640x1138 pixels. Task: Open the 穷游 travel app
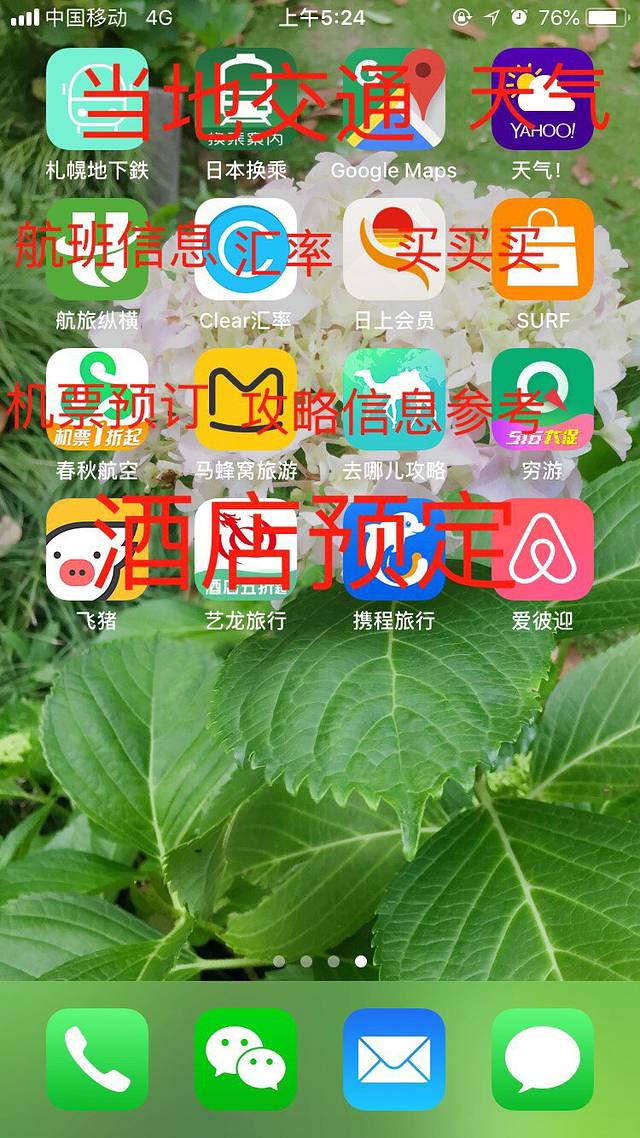pyautogui.click(x=542, y=398)
